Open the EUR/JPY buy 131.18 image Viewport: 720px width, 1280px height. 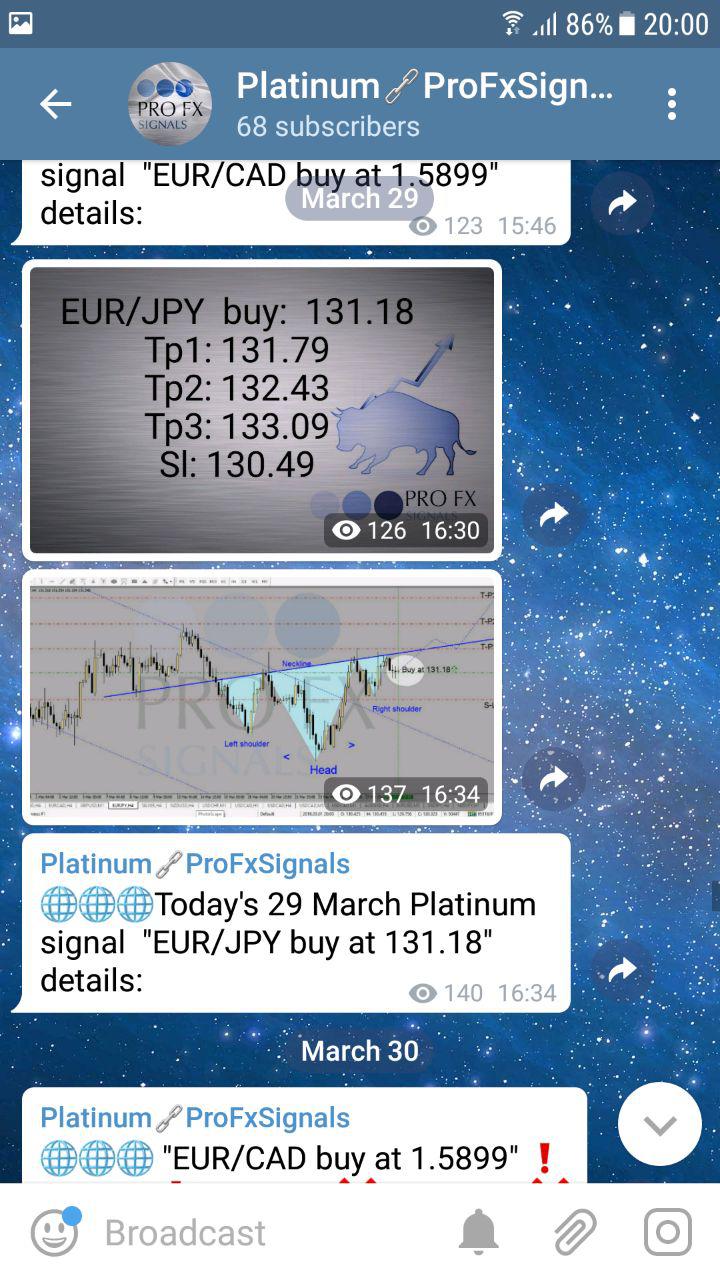pyautogui.click(x=262, y=410)
